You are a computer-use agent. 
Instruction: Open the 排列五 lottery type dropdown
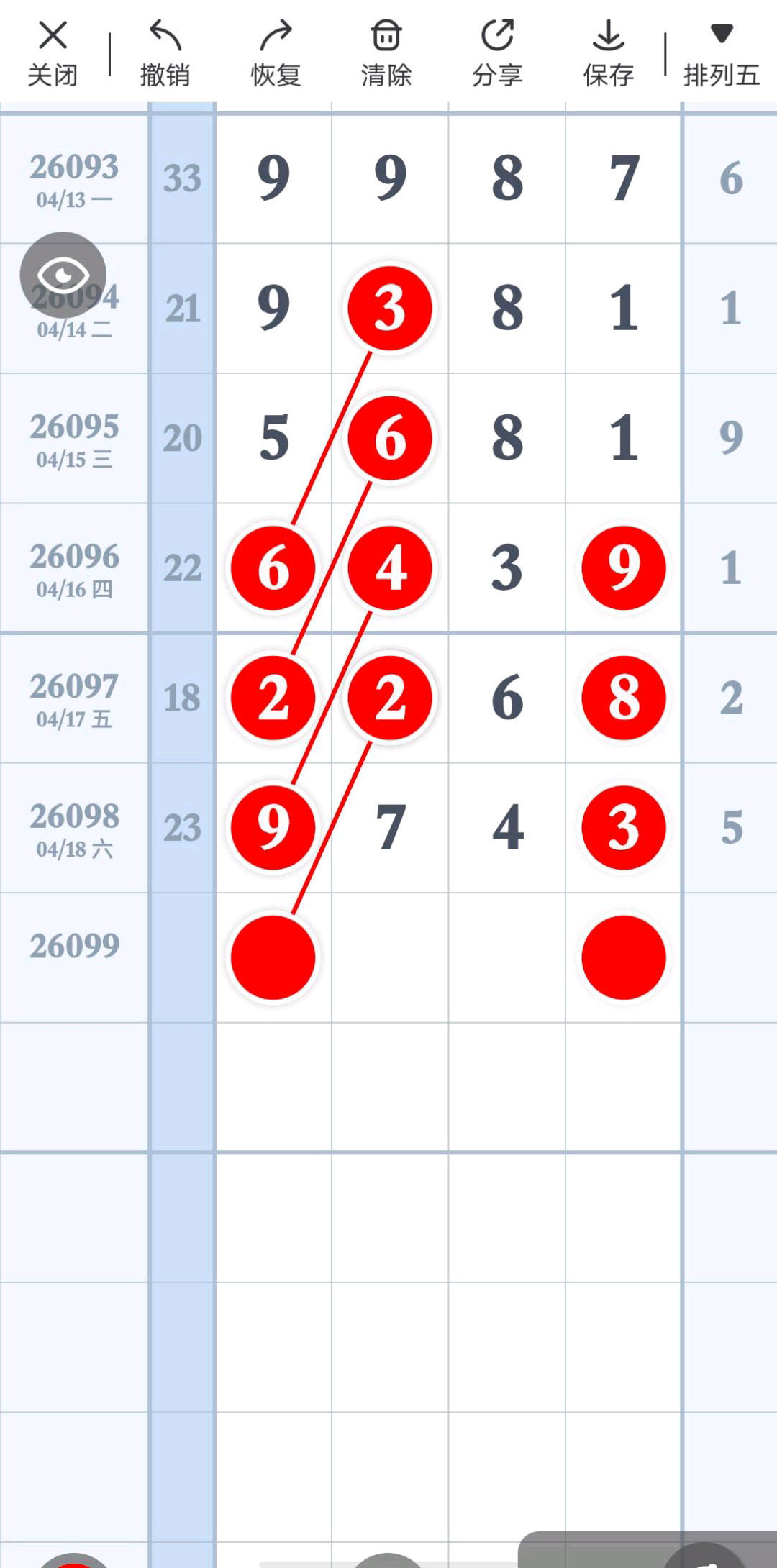[x=721, y=53]
